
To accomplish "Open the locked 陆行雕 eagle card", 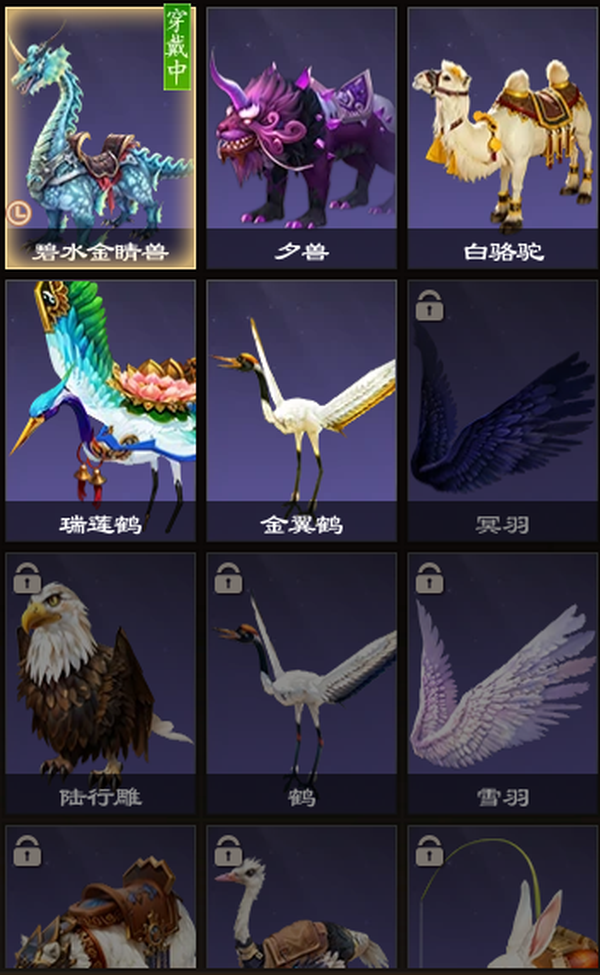I will click(x=101, y=683).
